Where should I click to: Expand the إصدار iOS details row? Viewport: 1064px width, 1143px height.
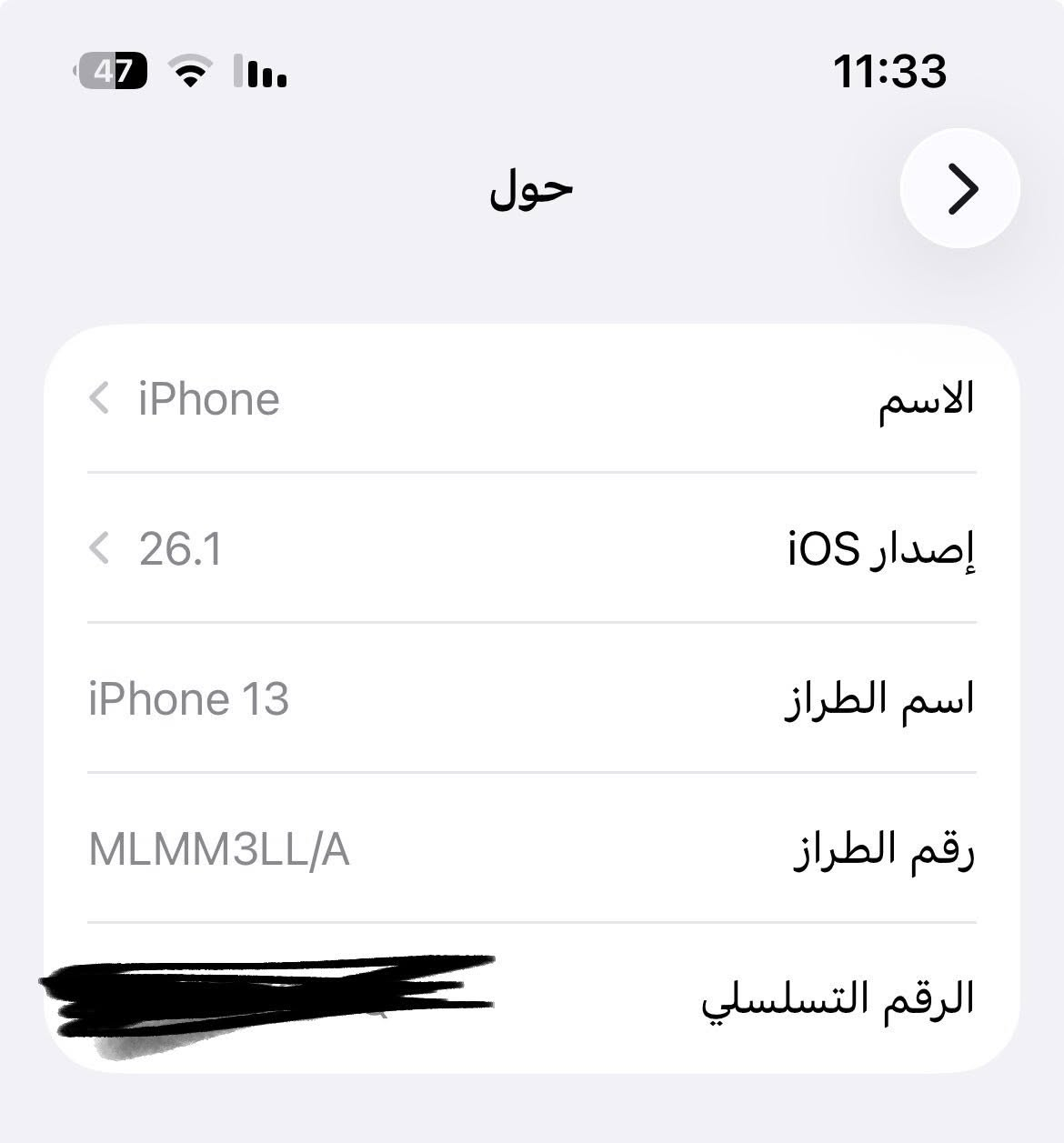tap(532, 549)
